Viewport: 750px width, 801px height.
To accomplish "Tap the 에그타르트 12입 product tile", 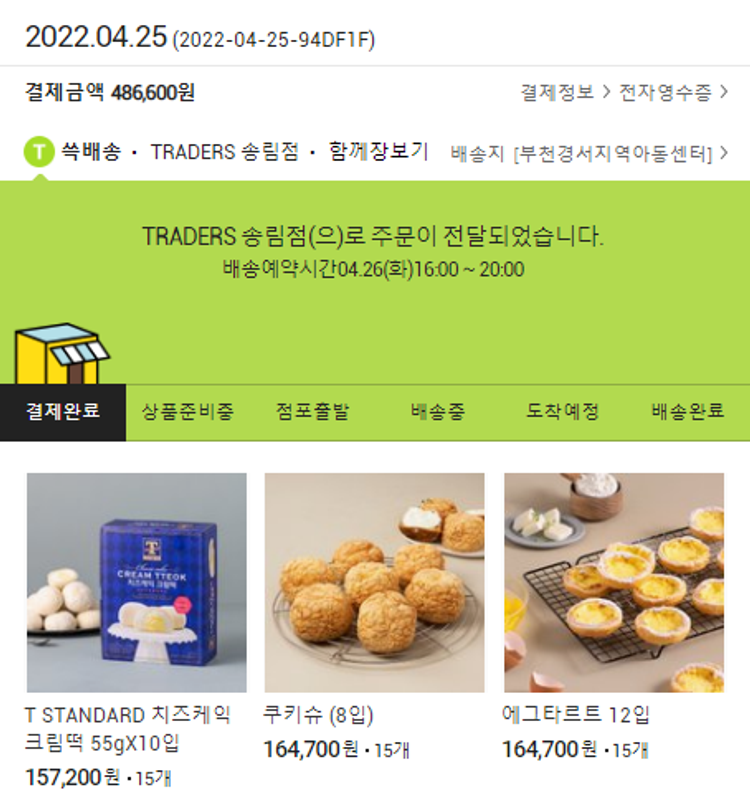I will point(613,582).
